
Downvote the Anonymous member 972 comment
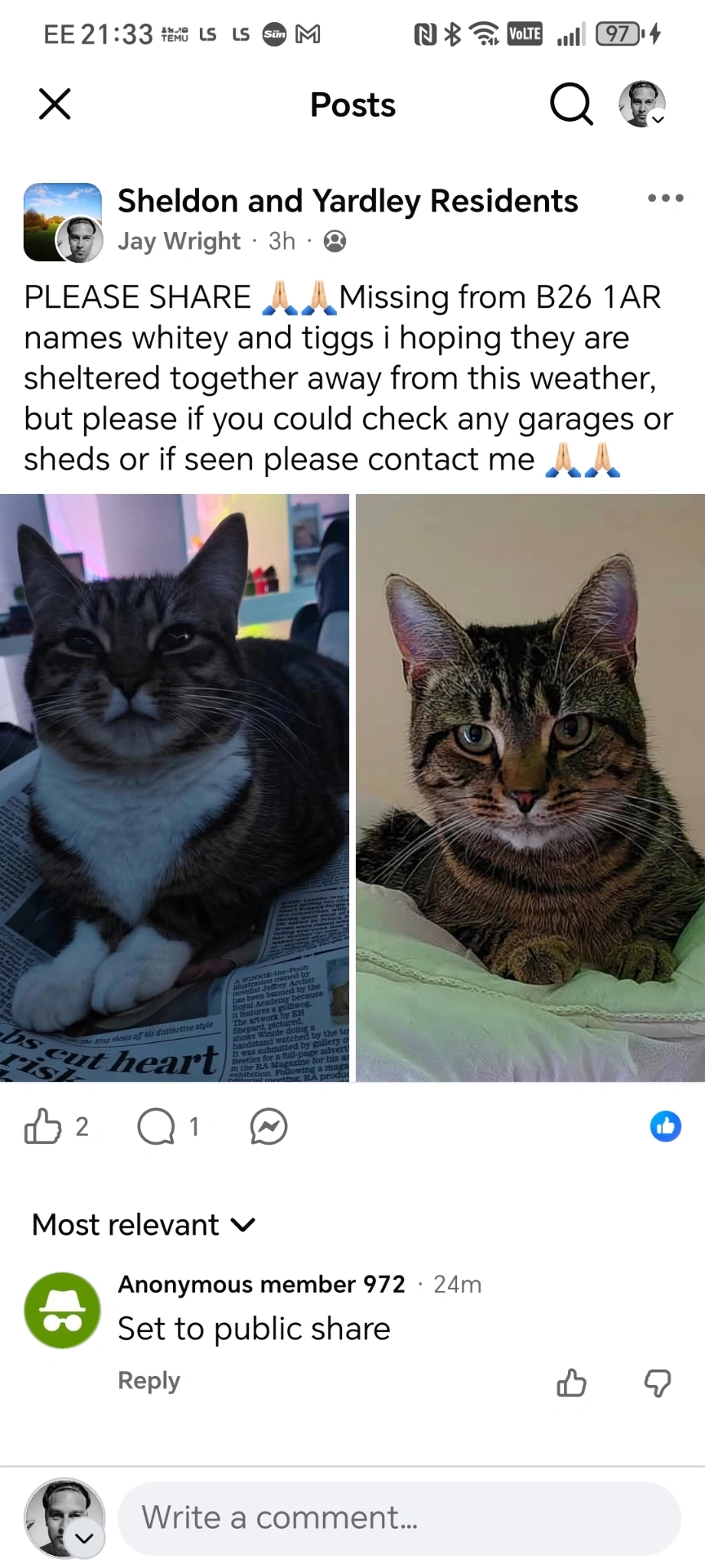657,1383
